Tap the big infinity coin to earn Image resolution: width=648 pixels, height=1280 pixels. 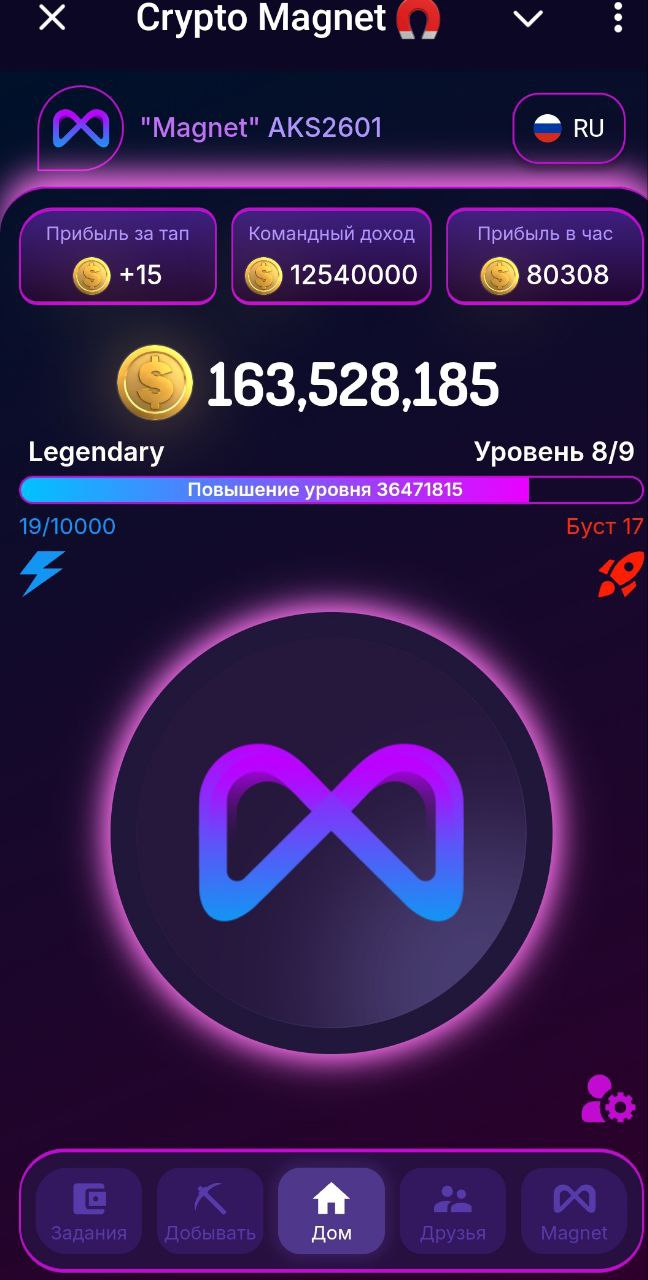[x=331, y=833]
